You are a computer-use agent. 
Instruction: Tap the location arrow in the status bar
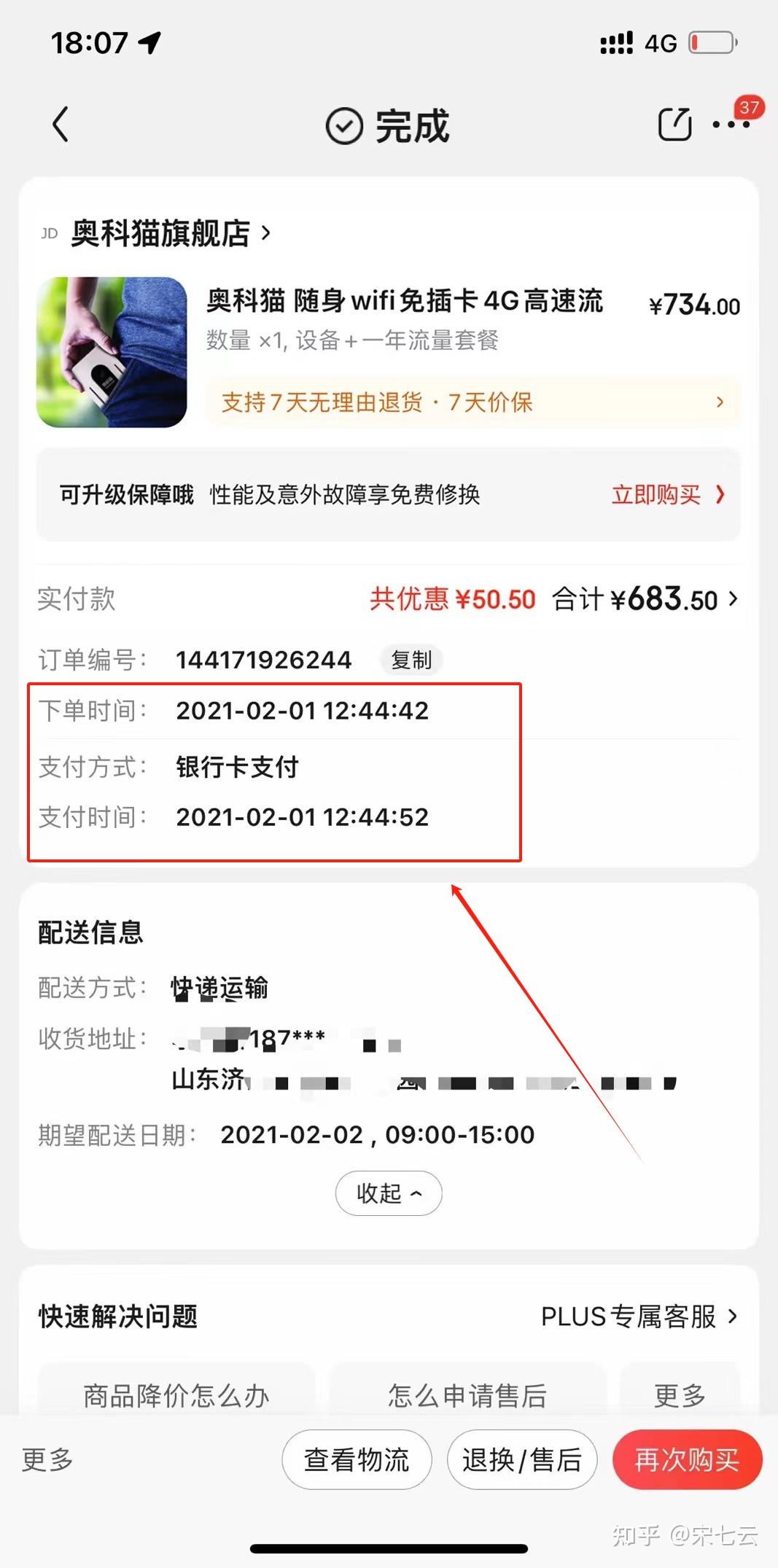click(150, 44)
